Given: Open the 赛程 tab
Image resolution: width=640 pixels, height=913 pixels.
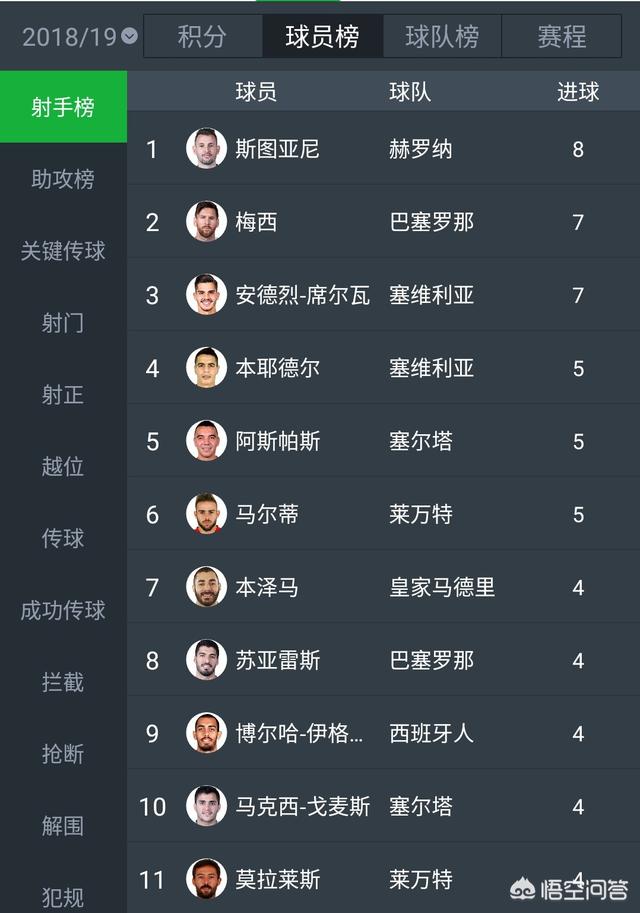Looking at the screenshot, I should pyautogui.click(x=561, y=37).
